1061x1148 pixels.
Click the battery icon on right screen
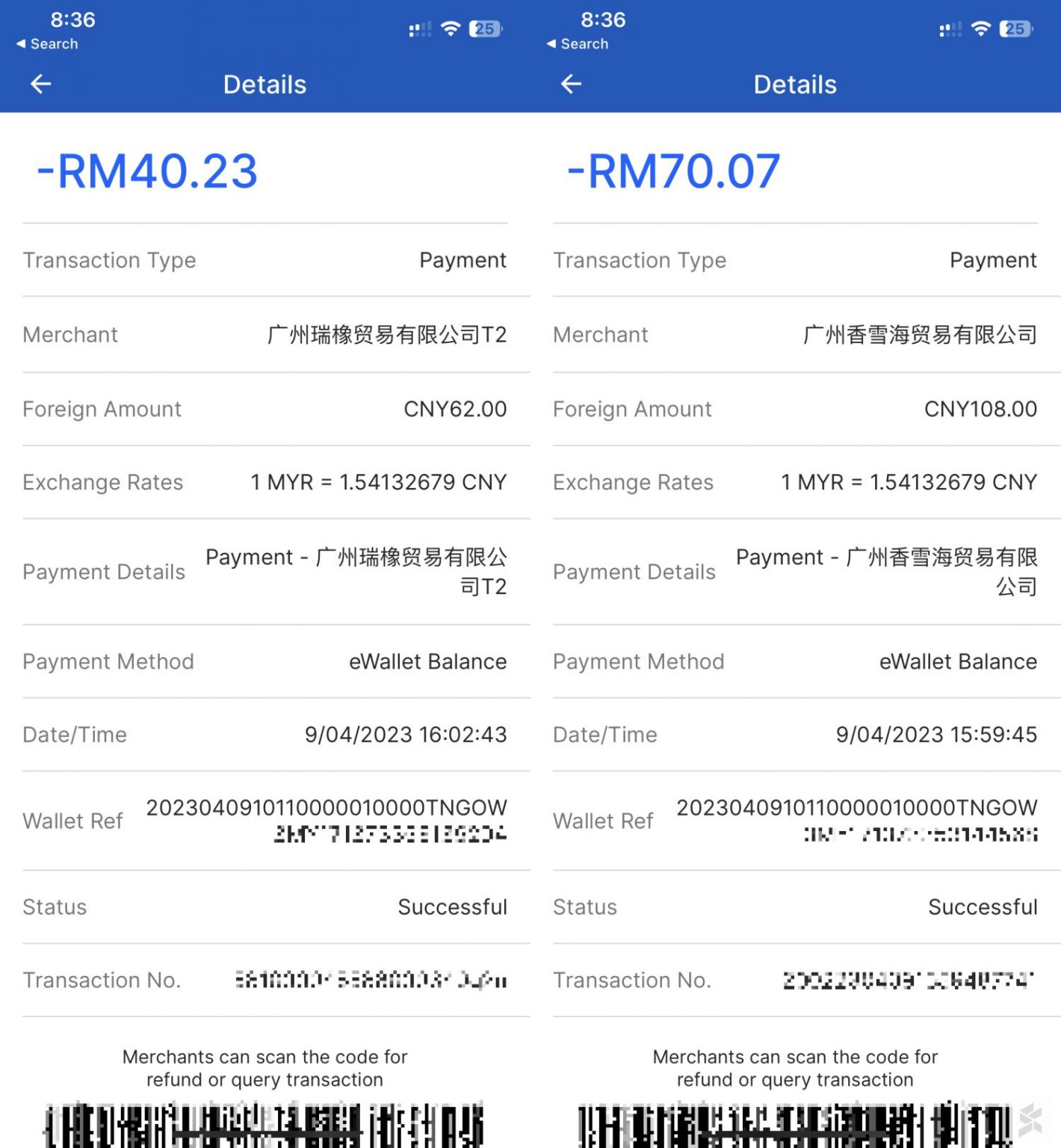click(1015, 28)
